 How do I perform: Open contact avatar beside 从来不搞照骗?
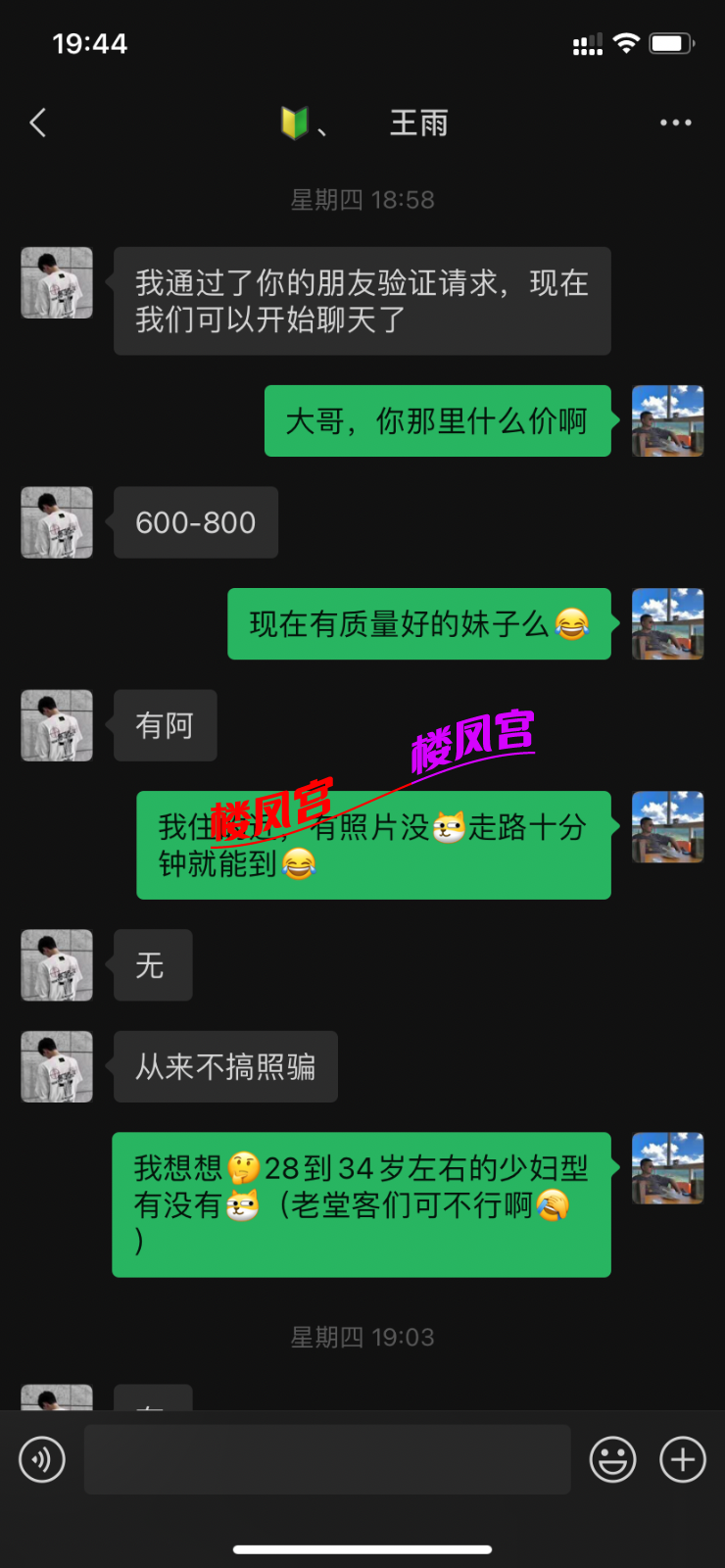point(57,1066)
